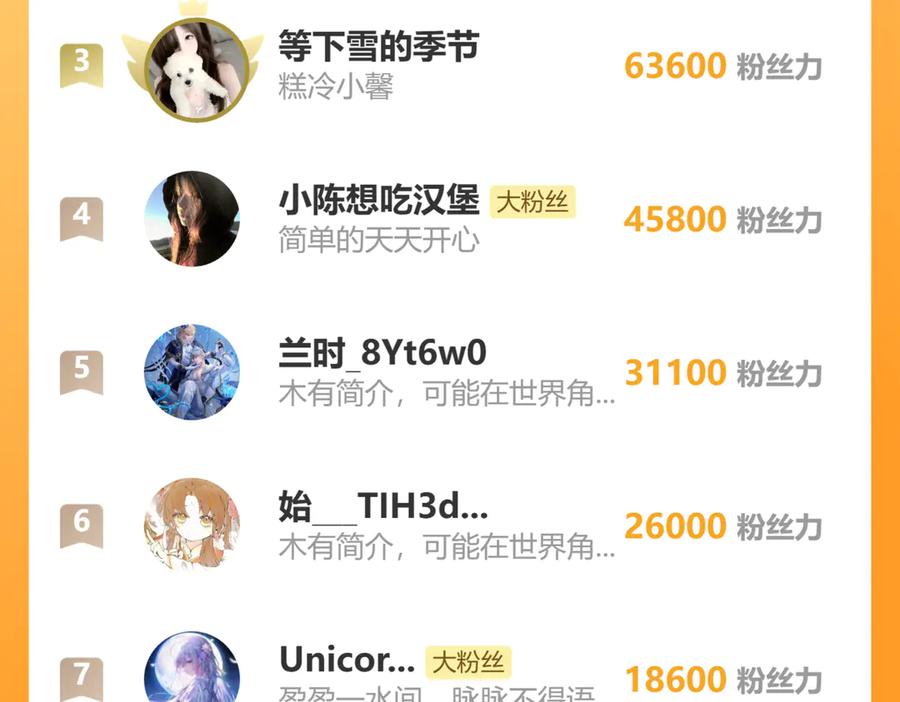The height and width of the screenshot is (702, 900).
Task: View the fan ranked fourth, 小陈想吃汉堡
Action: point(379,201)
